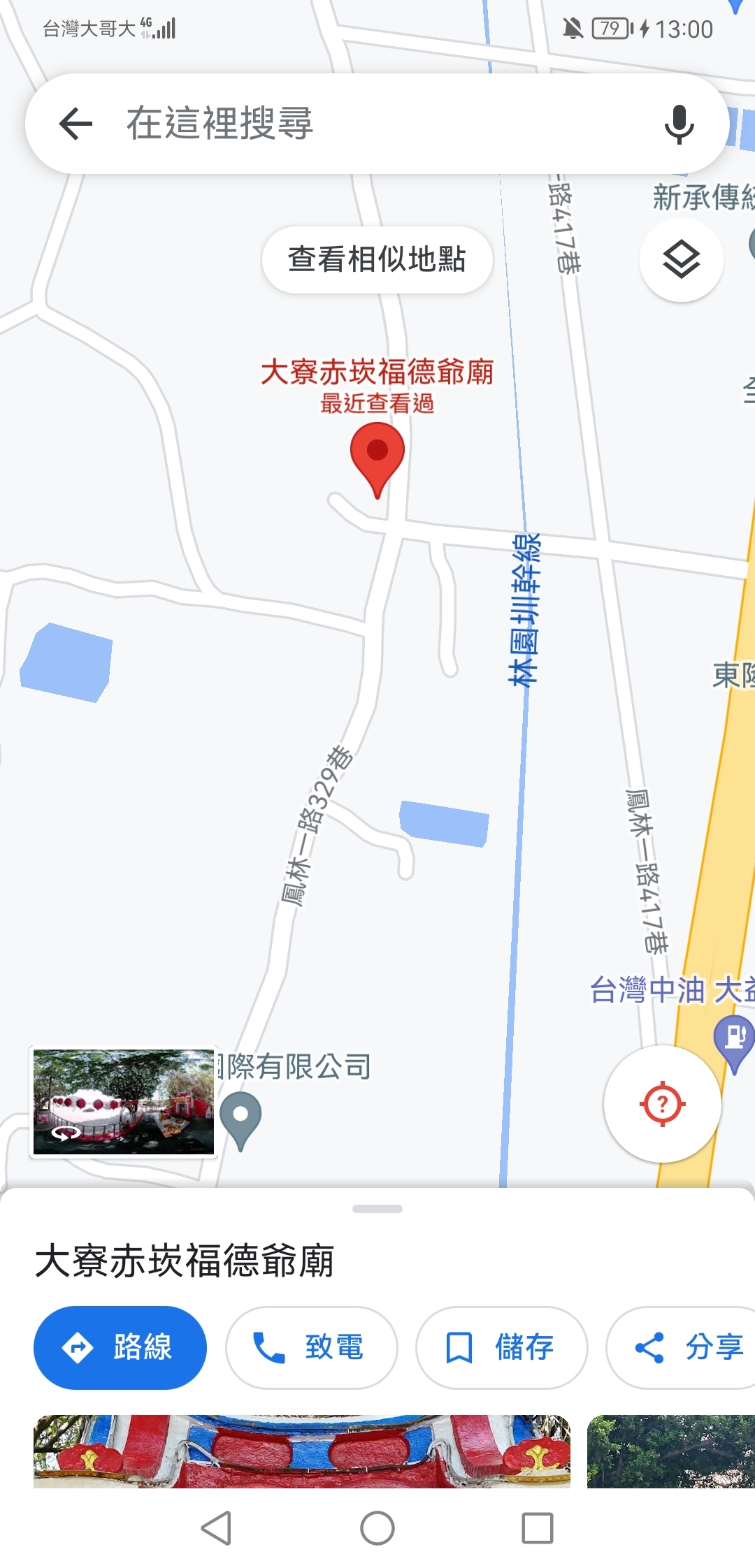Open the recent apps overview
This screenshot has height=1568, width=755.
pyautogui.click(x=538, y=1528)
